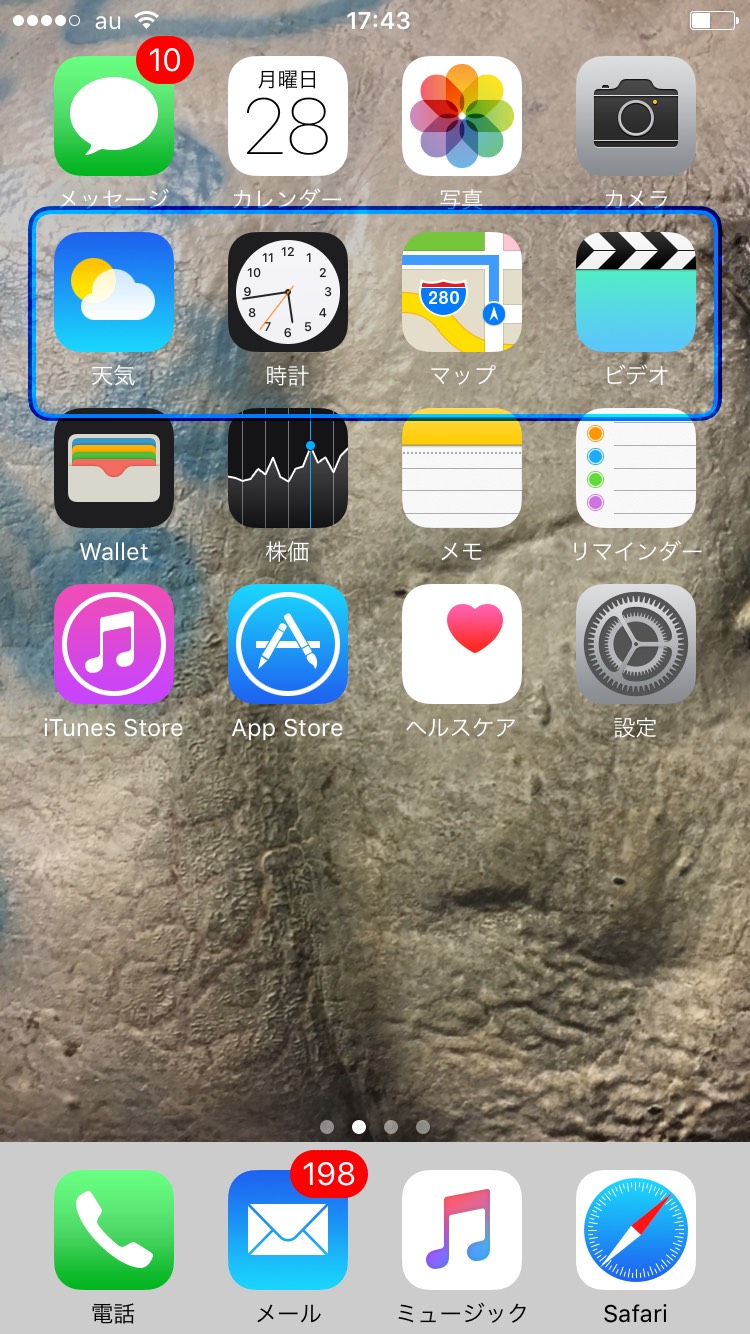Launch the Photos app (写真)
This screenshot has width=750, height=1334.
(x=462, y=116)
